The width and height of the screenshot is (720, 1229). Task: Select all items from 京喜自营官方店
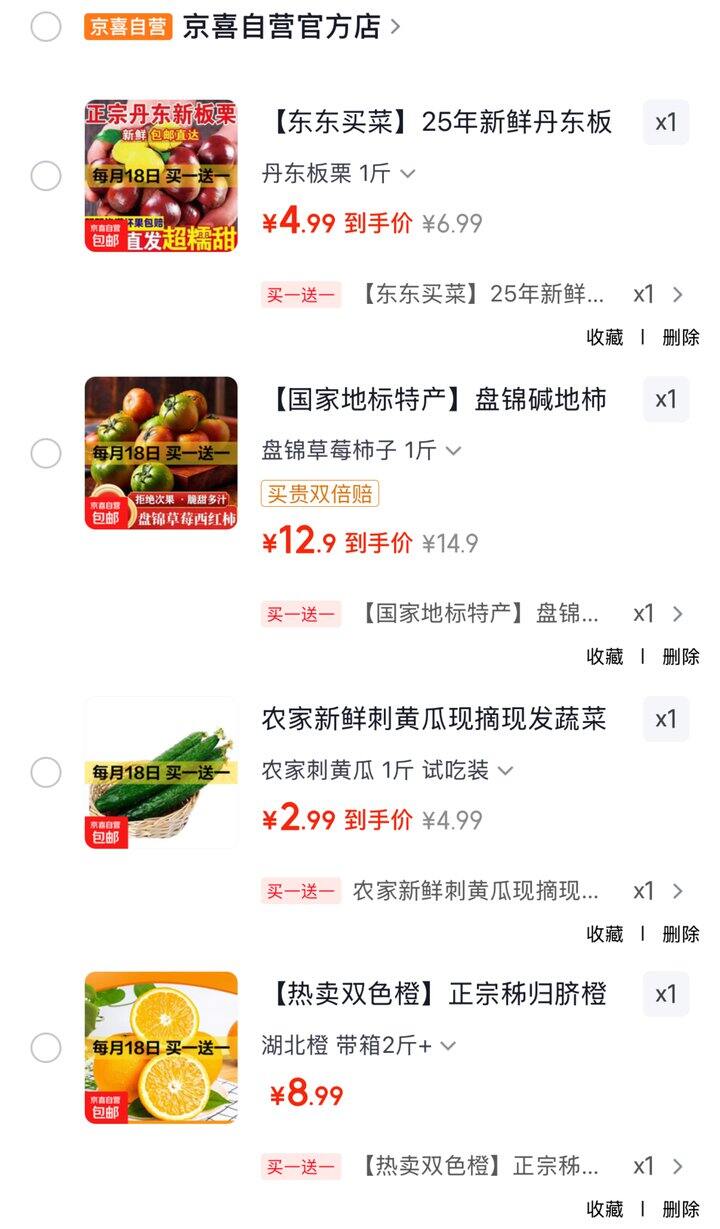(x=46, y=27)
